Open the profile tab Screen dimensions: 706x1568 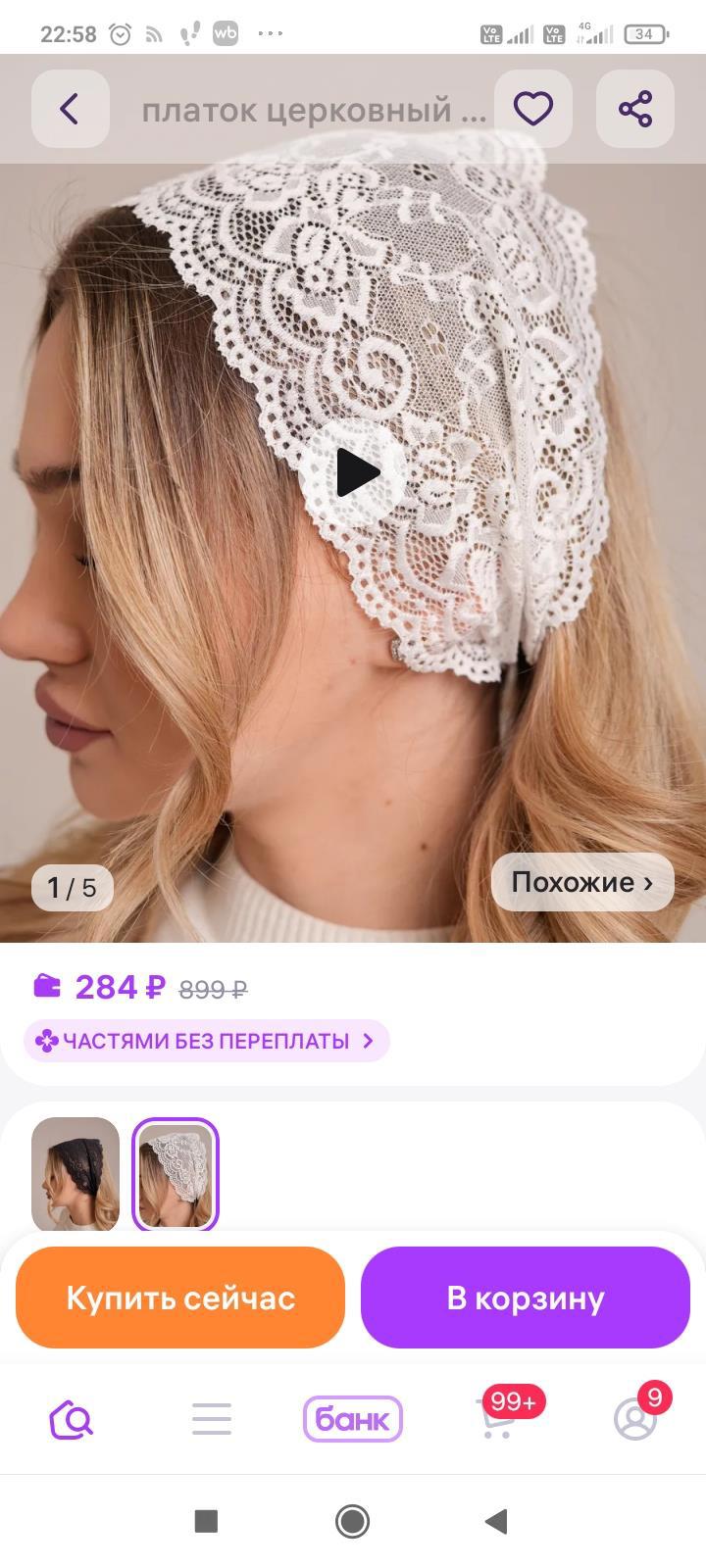click(635, 1419)
